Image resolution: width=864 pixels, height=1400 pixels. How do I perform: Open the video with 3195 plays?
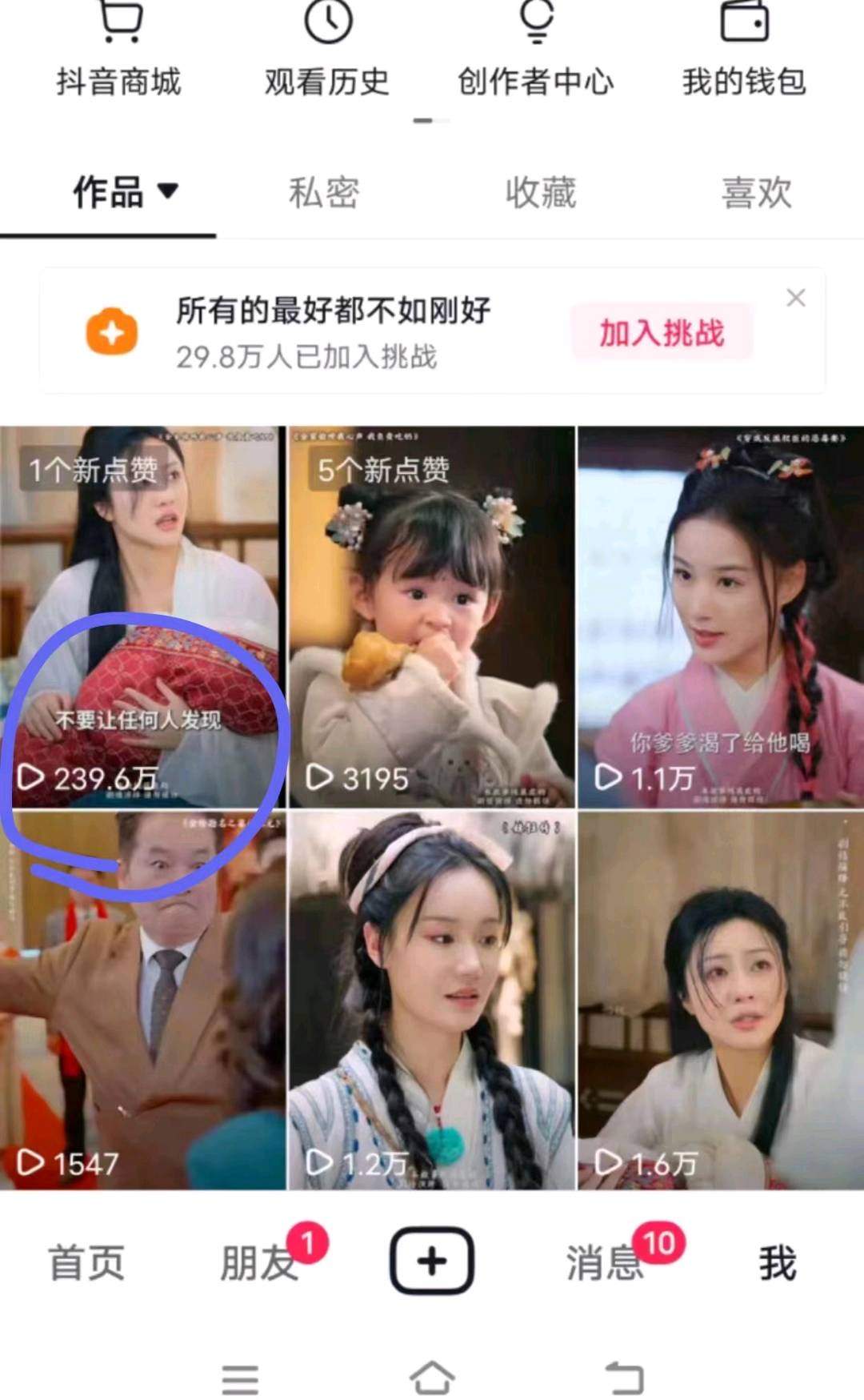(x=431, y=616)
